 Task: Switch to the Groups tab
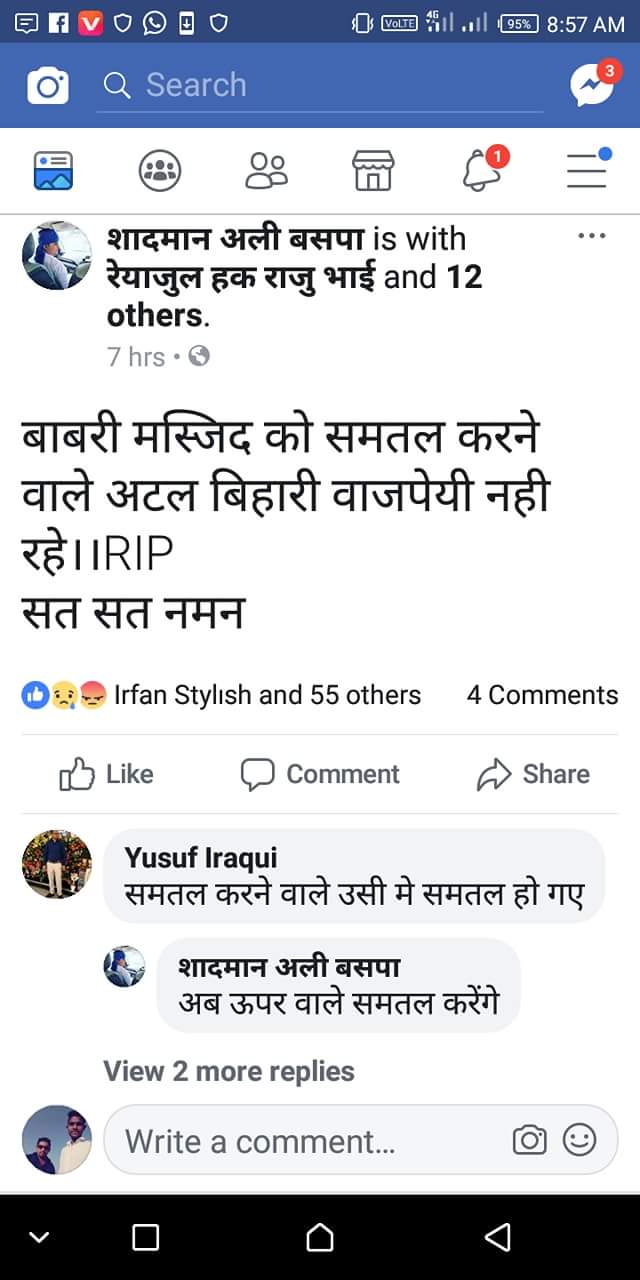click(160, 171)
